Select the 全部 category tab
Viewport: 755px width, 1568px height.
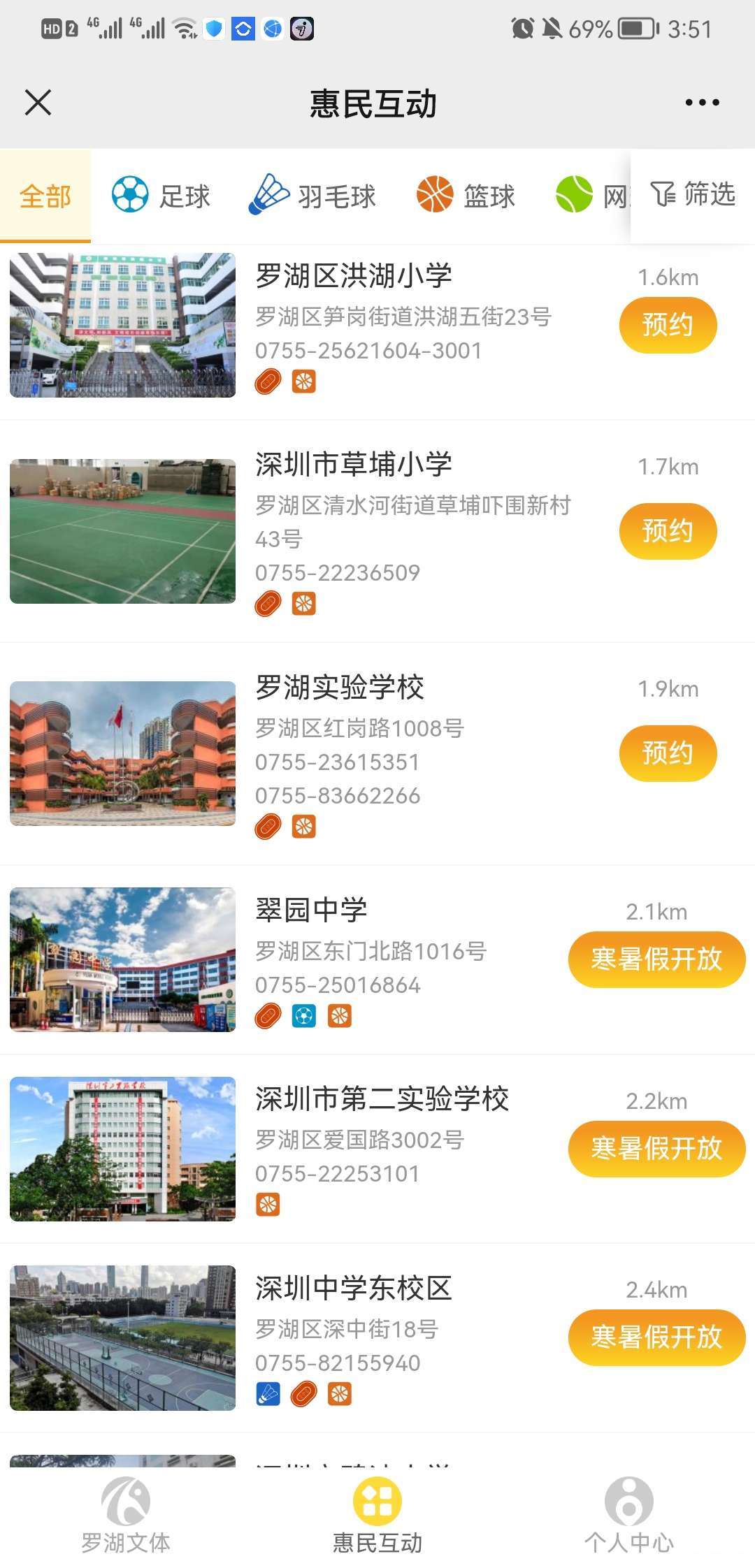(x=45, y=196)
